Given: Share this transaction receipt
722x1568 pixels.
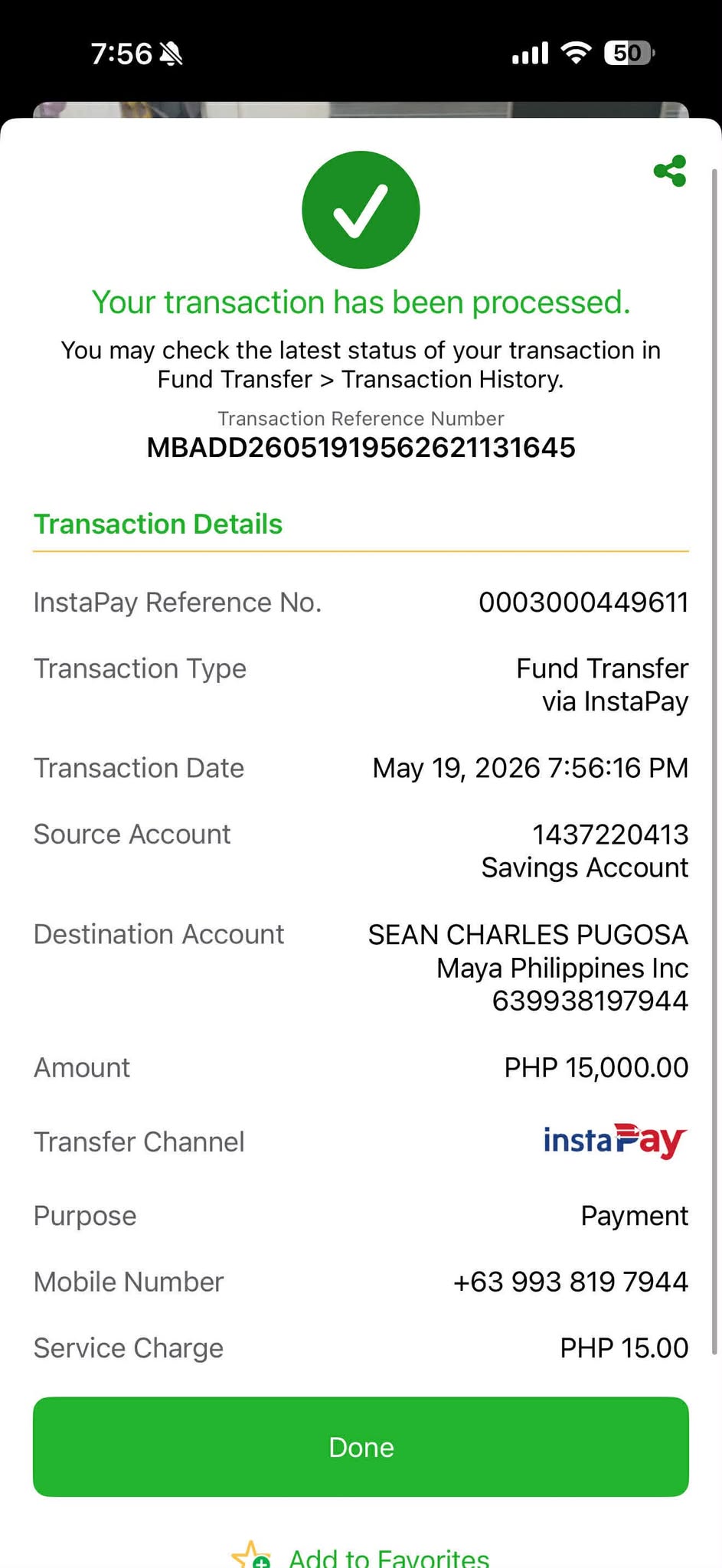Looking at the screenshot, I should (x=670, y=171).
